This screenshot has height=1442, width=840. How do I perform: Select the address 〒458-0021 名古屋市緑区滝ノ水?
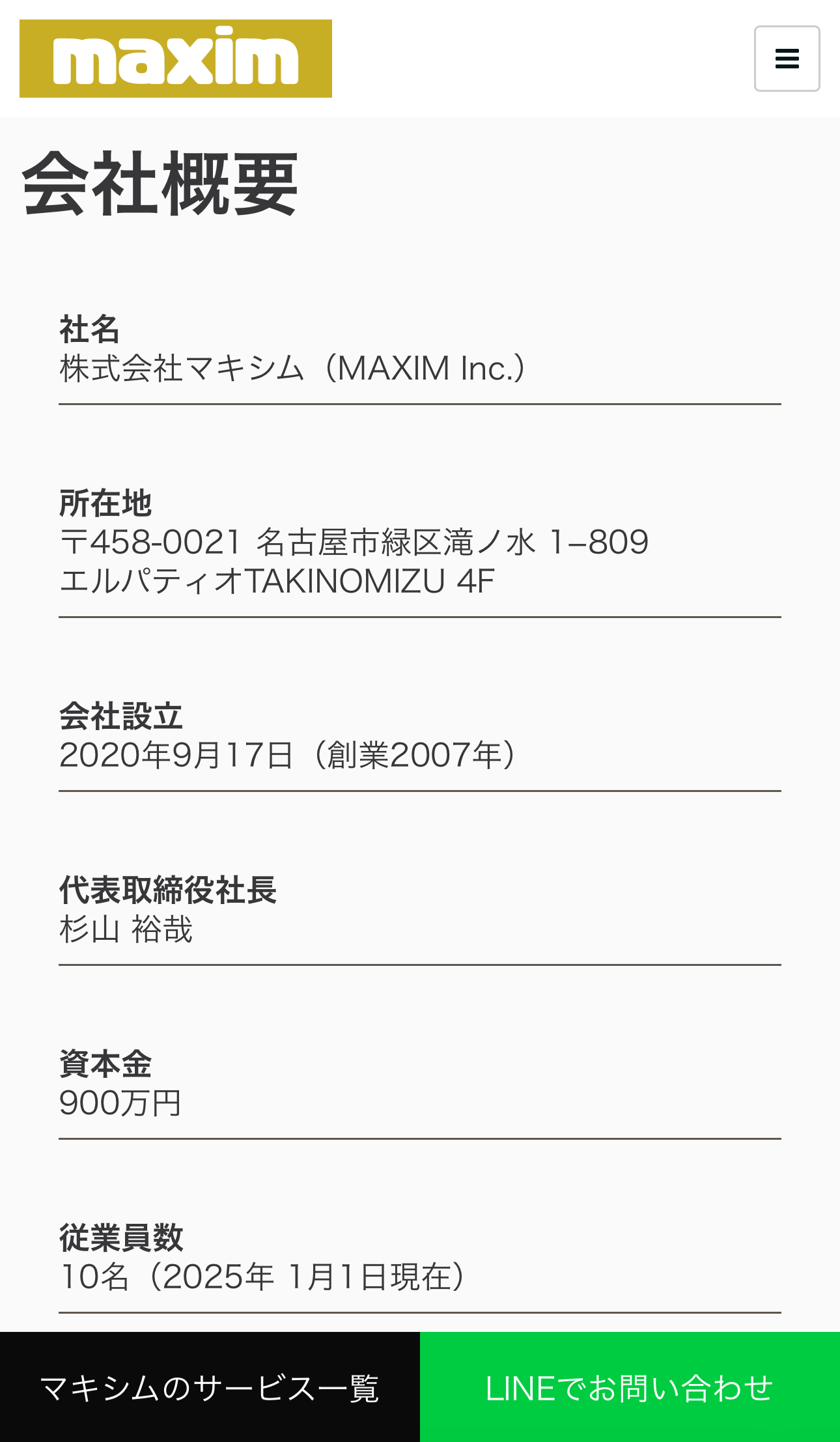(x=354, y=541)
